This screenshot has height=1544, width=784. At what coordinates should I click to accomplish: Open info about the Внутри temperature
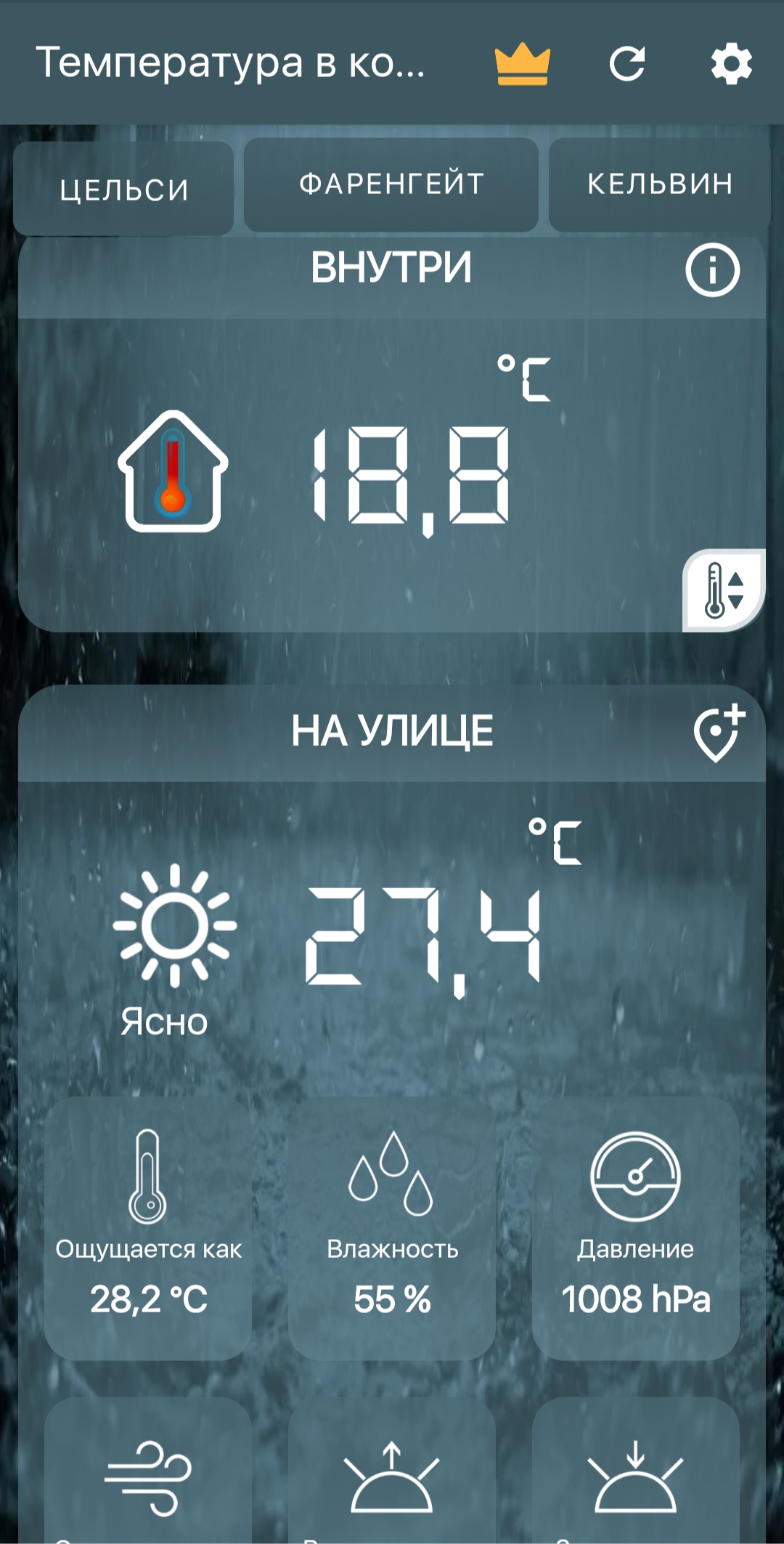712,270
